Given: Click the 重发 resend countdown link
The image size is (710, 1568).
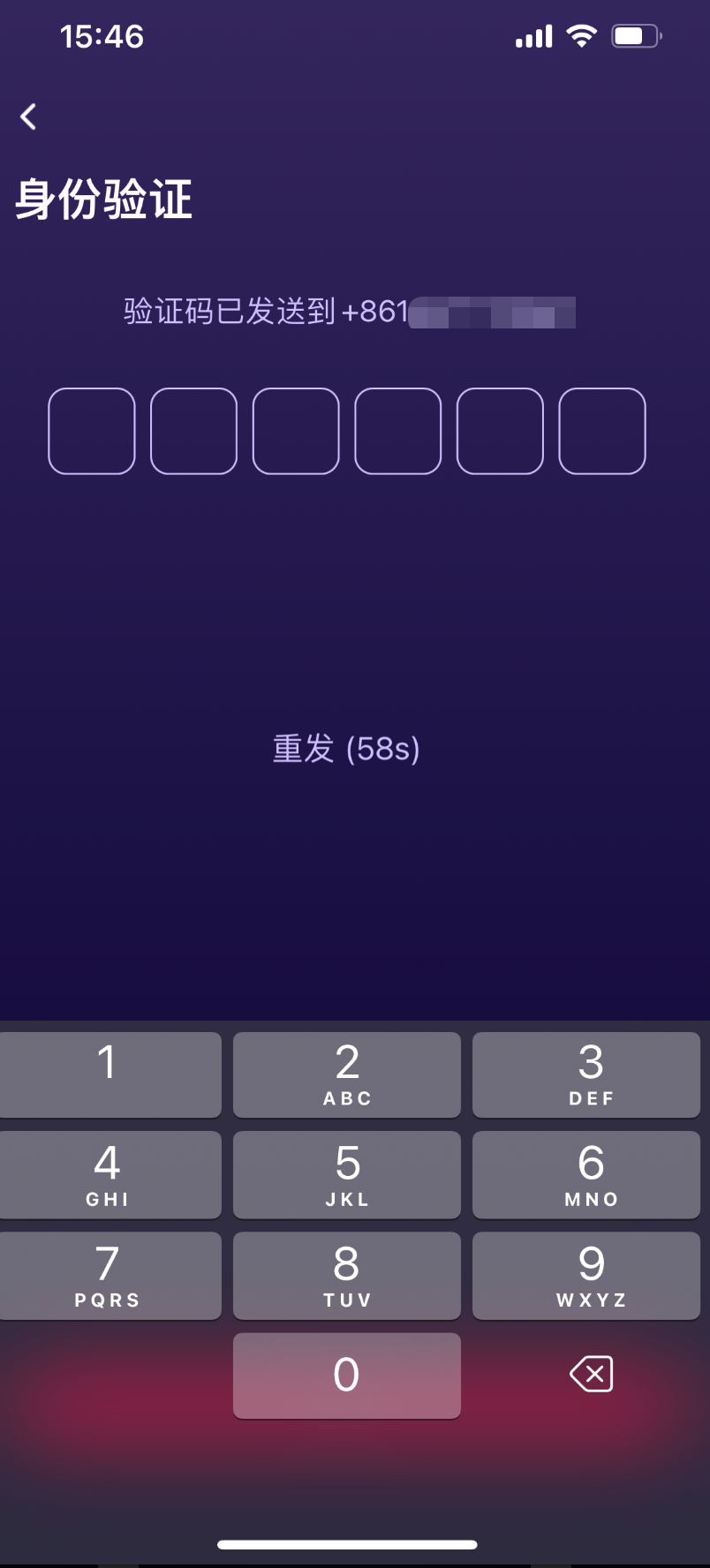Looking at the screenshot, I should click(344, 750).
